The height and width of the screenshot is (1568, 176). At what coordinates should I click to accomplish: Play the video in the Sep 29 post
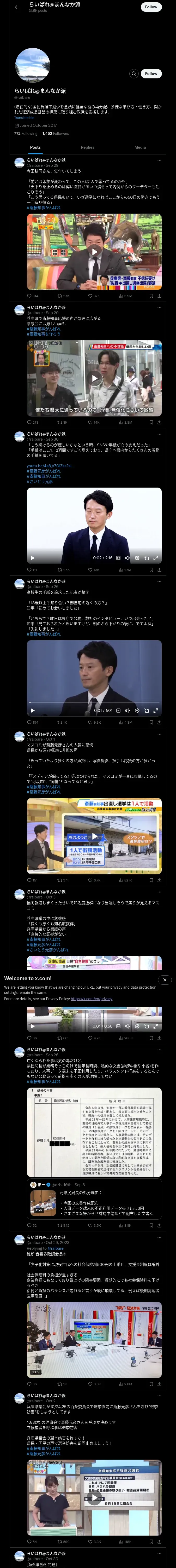[x=94, y=251]
